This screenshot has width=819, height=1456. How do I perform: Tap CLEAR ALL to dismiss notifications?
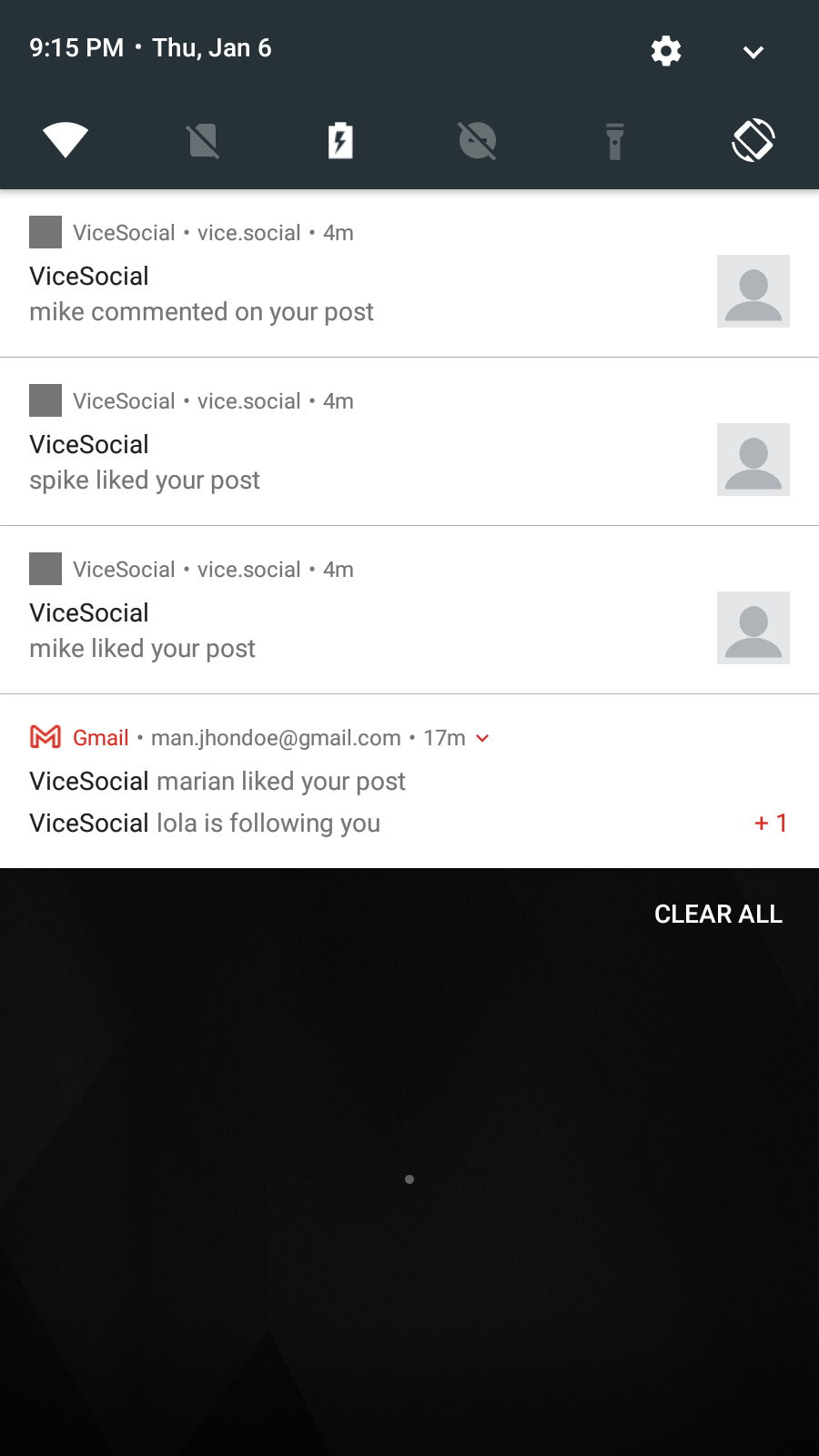(x=717, y=914)
